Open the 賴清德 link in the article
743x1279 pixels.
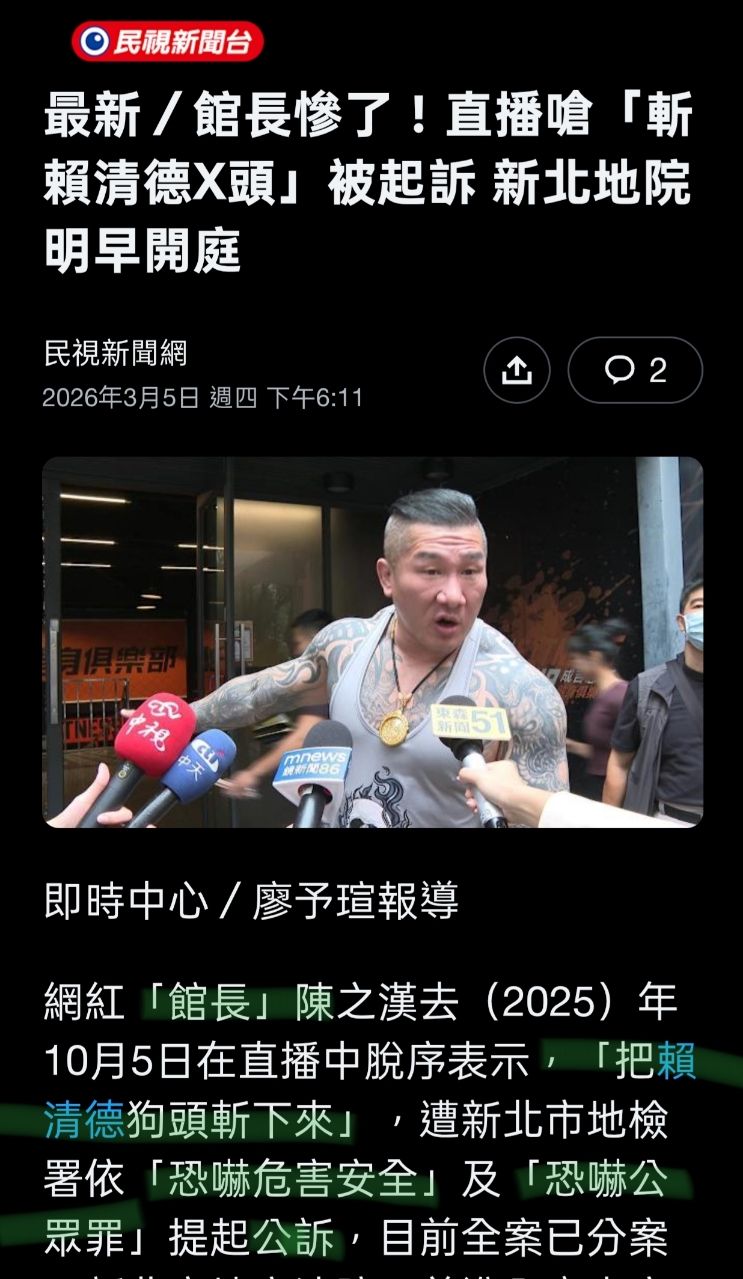84,1122
